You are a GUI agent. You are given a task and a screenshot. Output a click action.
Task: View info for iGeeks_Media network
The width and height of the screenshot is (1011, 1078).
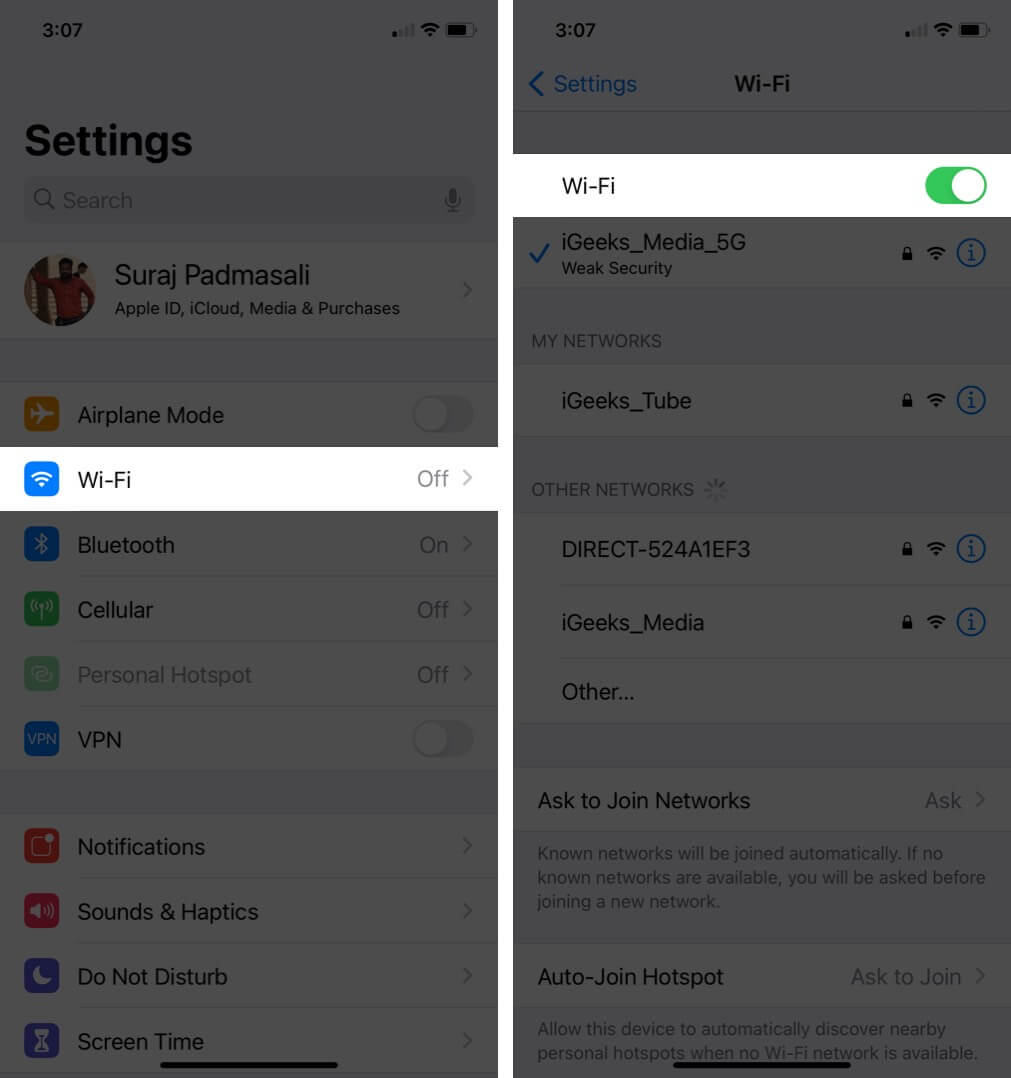pos(970,622)
